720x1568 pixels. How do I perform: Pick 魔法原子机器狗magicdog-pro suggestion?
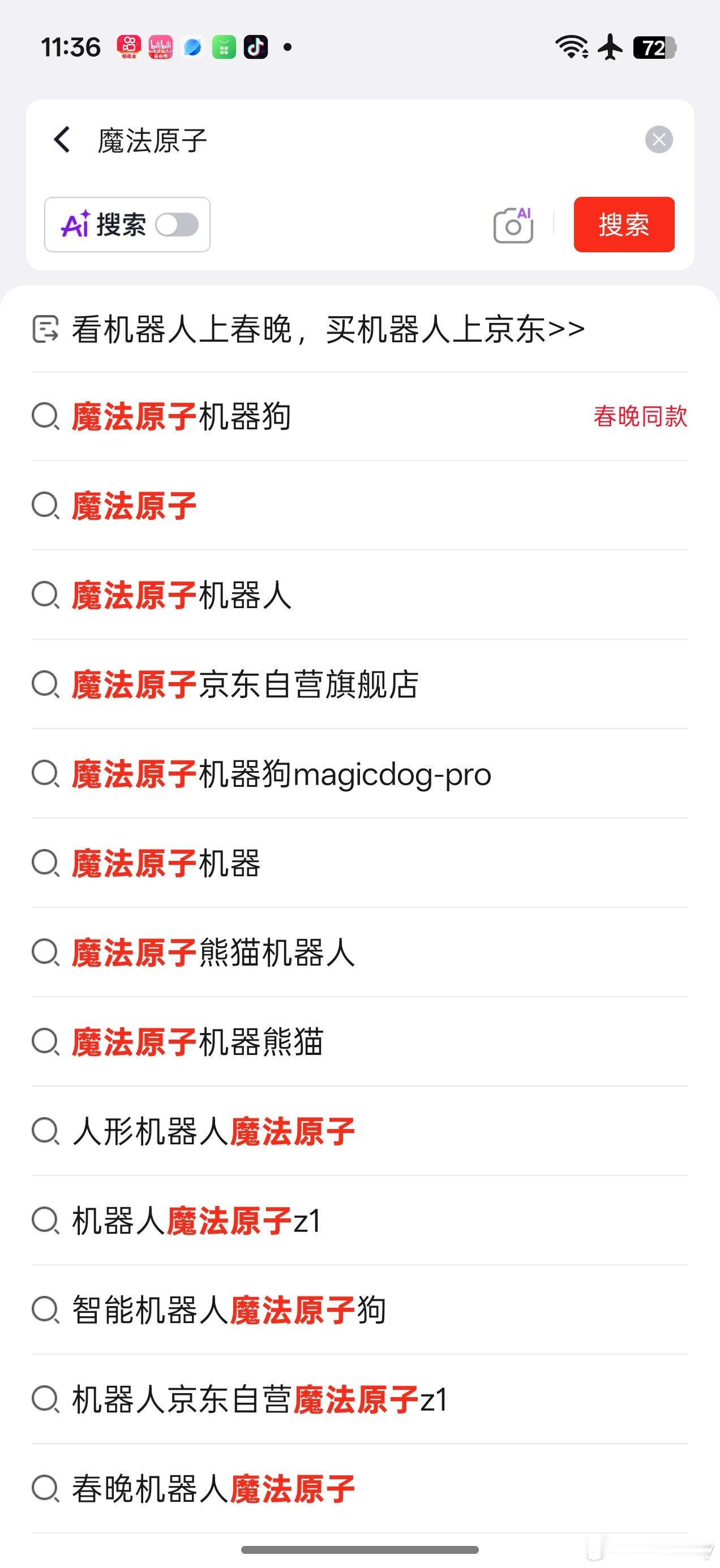pos(281,774)
